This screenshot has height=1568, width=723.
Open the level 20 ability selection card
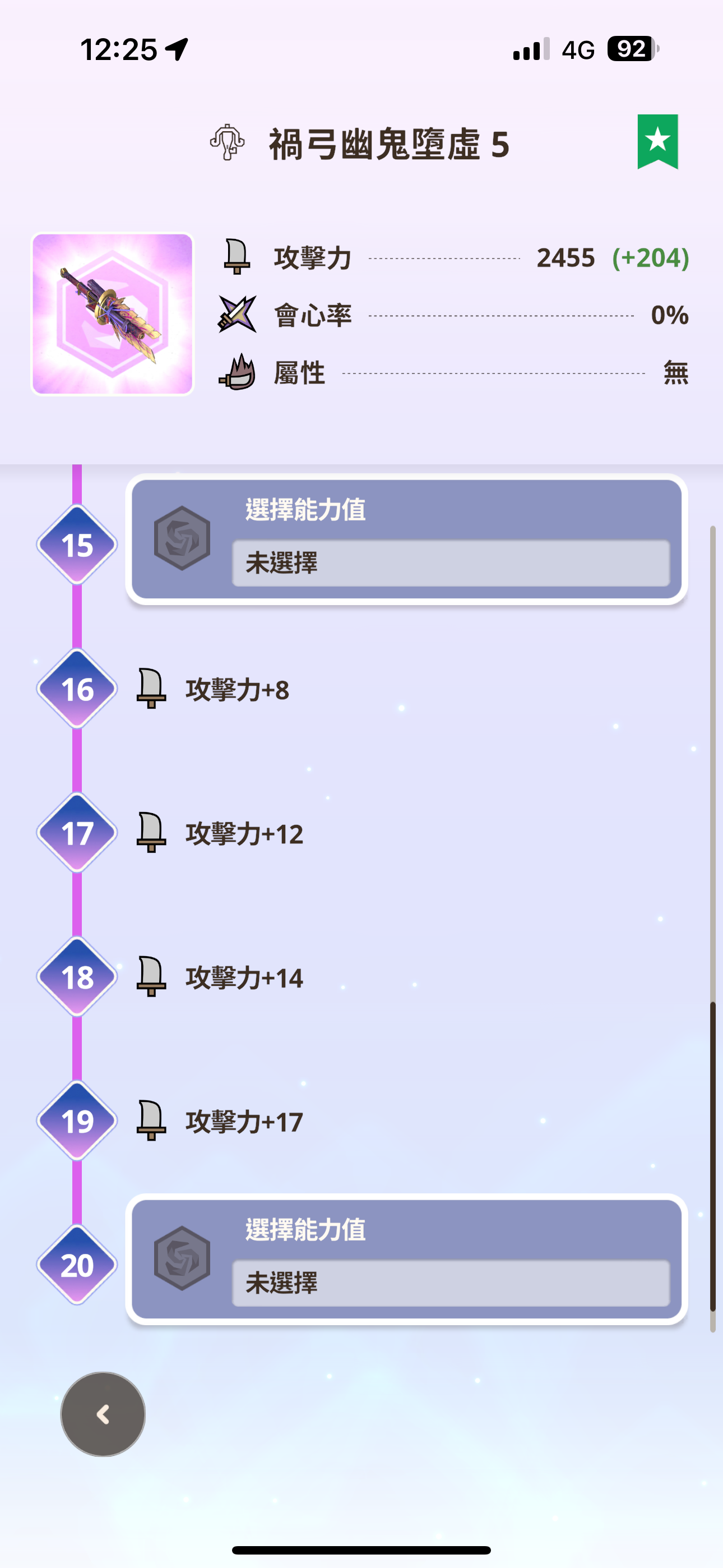(x=406, y=1260)
